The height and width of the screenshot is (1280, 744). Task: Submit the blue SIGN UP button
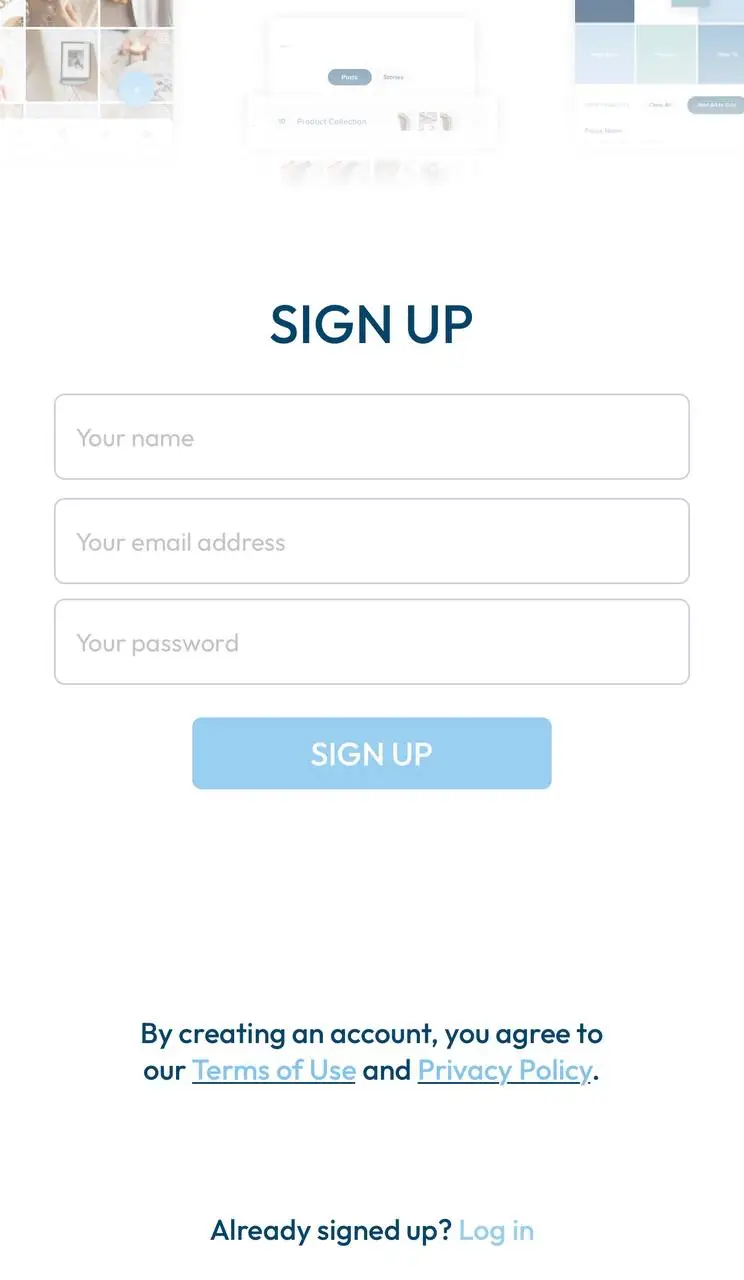(371, 753)
